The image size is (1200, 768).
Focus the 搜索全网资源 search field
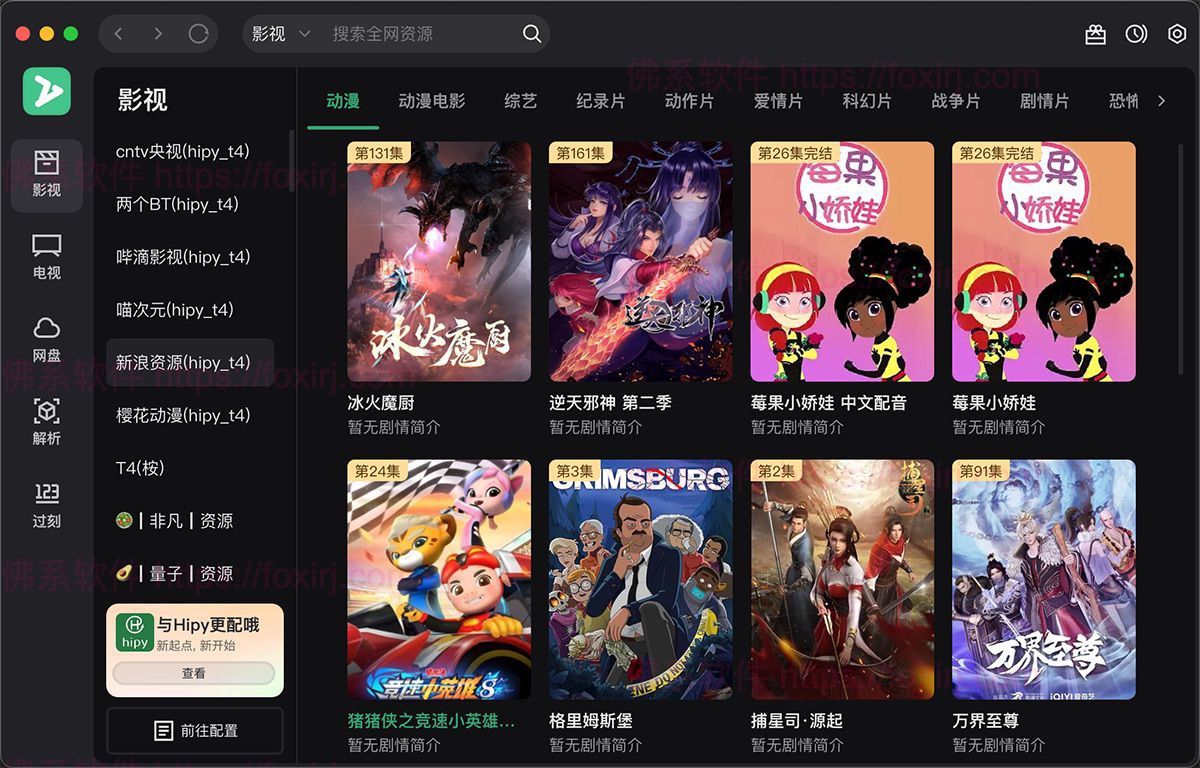coord(420,34)
